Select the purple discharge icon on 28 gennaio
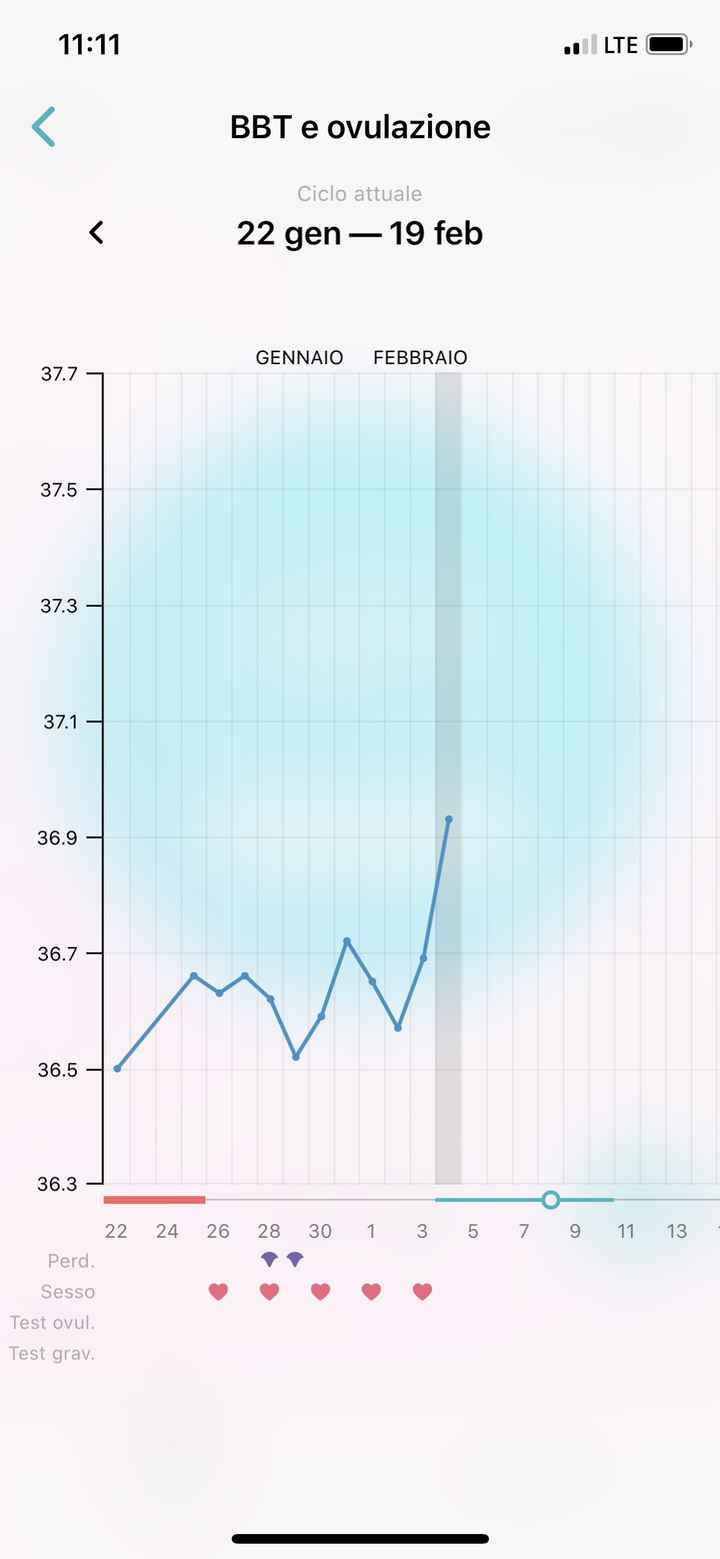The width and height of the screenshot is (720, 1559). [268, 1259]
